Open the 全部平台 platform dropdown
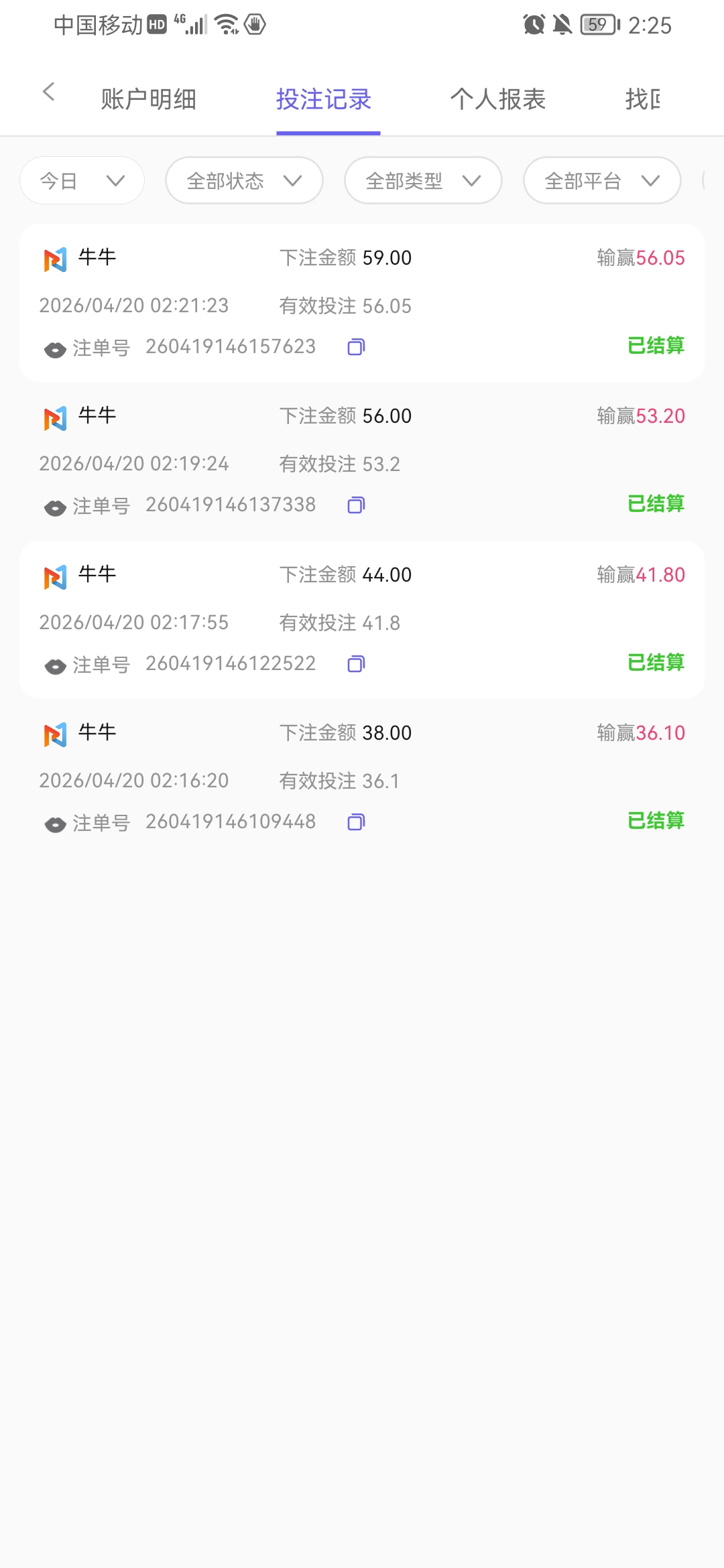This screenshot has height=1568, width=724. (x=601, y=180)
